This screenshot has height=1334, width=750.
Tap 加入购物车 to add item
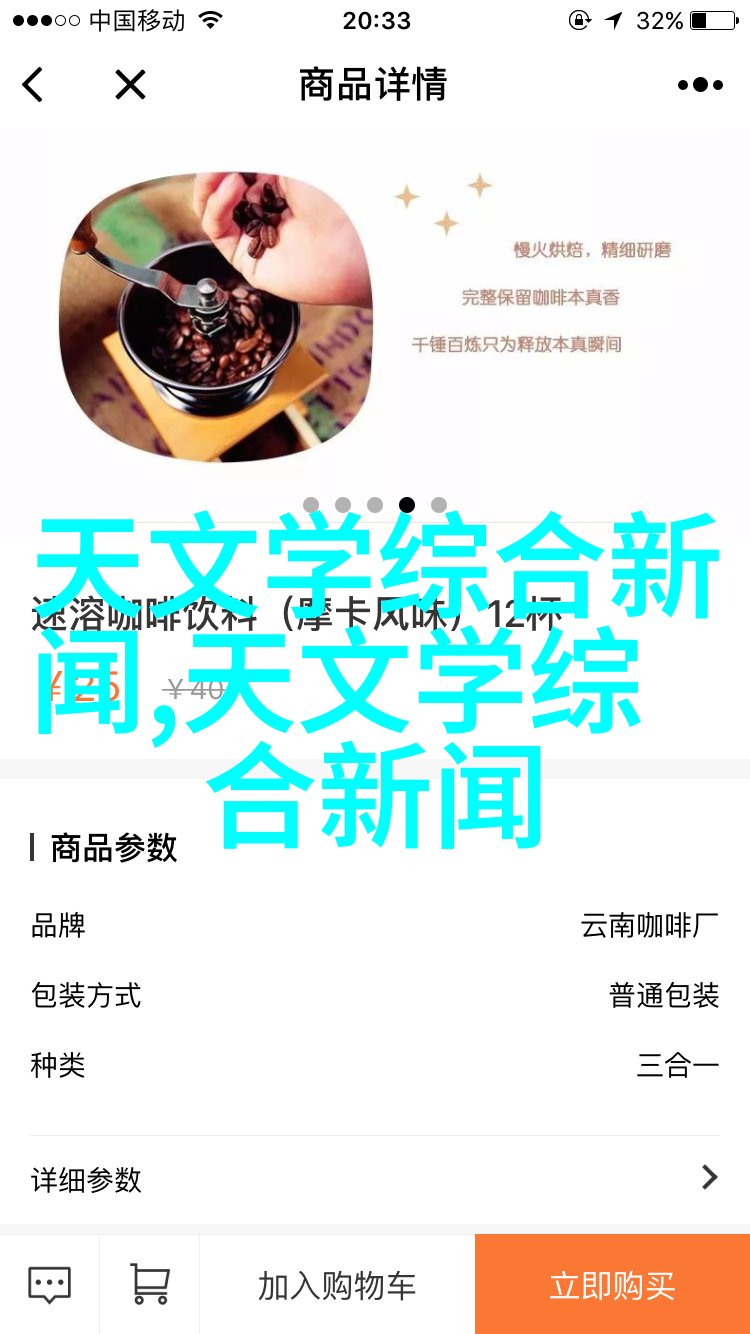337,1285
